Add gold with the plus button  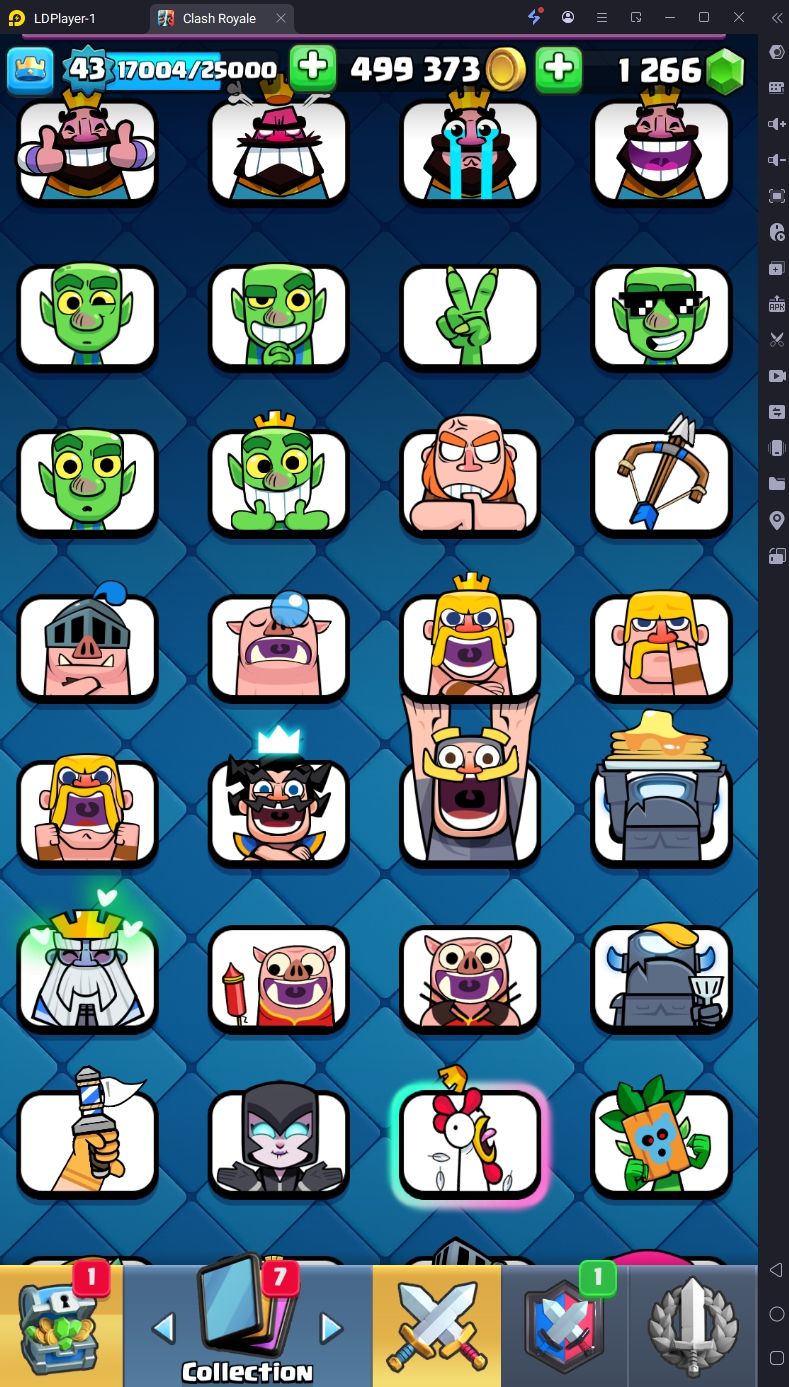pos(313,68)
